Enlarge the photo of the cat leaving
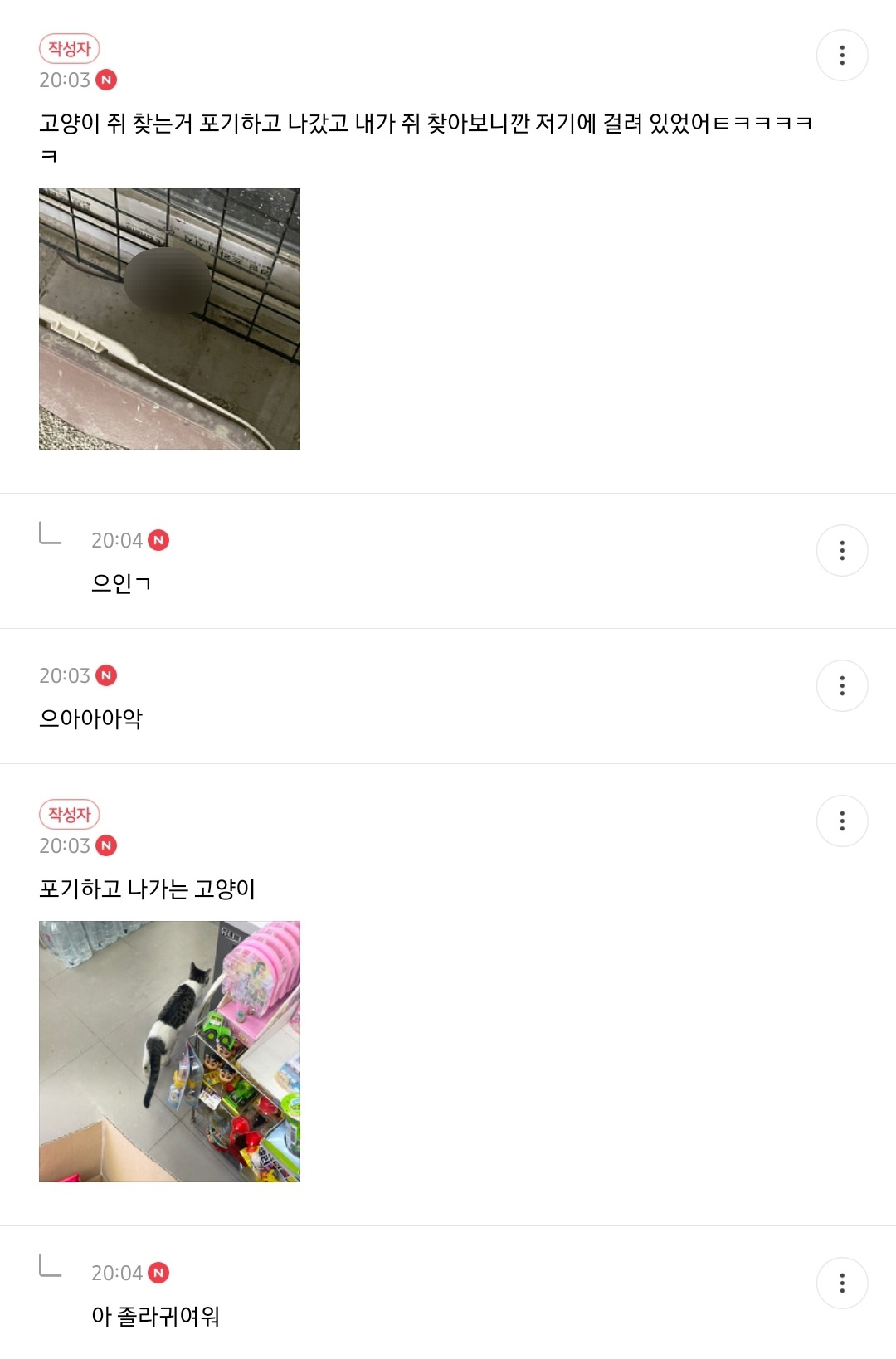Image resolution: width=896 pixels, height=1359 pixels. coord(169,1051)
